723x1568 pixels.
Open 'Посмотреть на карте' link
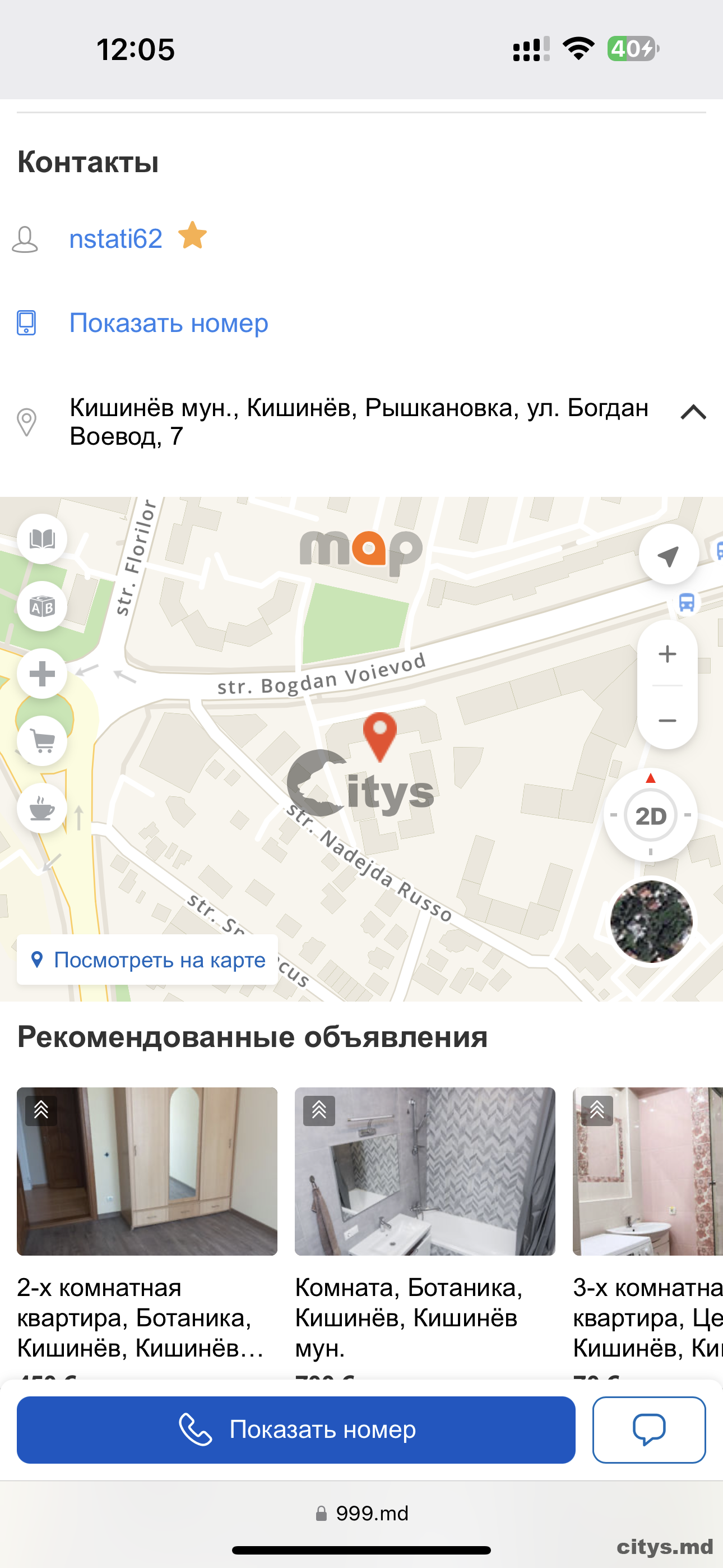click(x=147, y=960)
